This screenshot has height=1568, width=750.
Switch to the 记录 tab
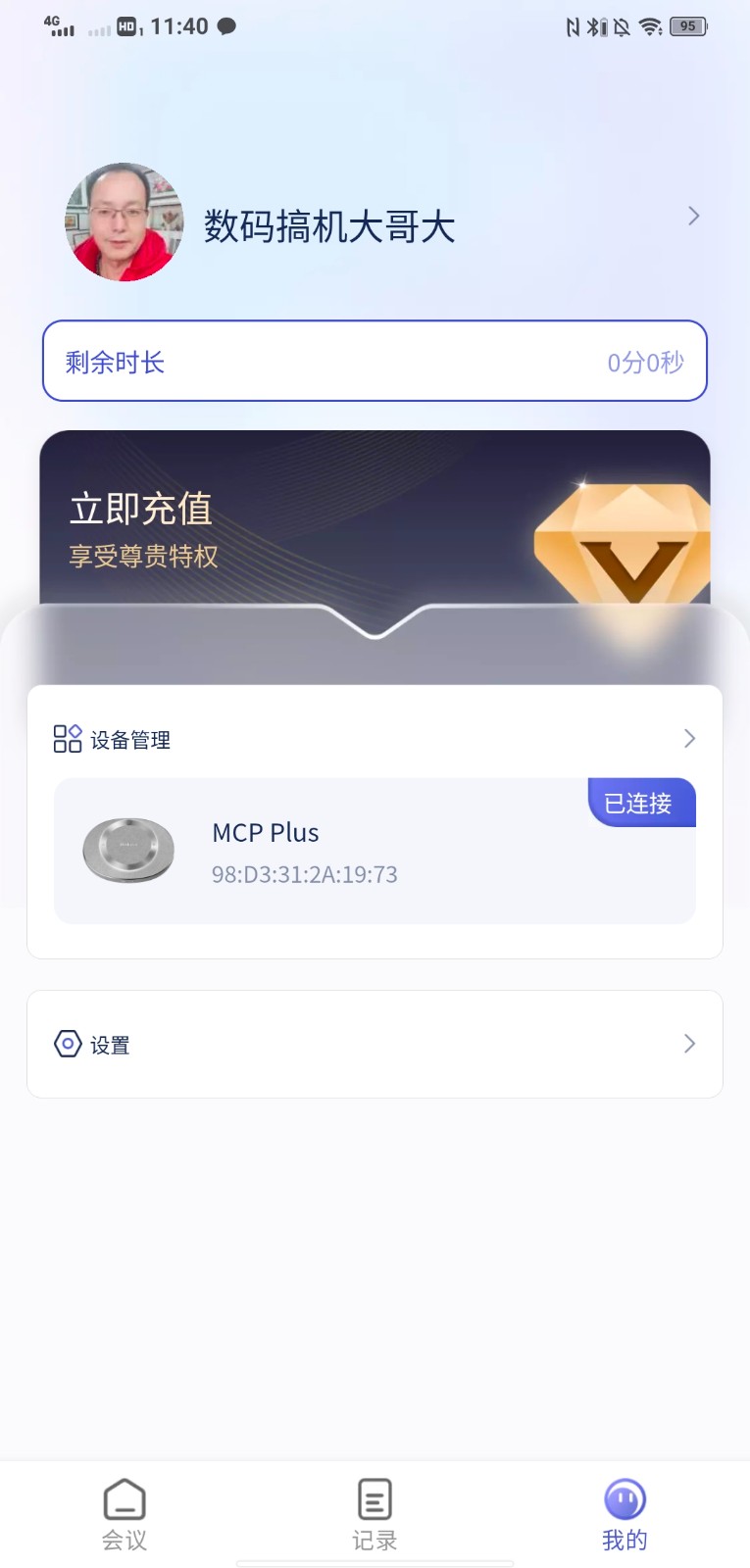click(375, 1515)
